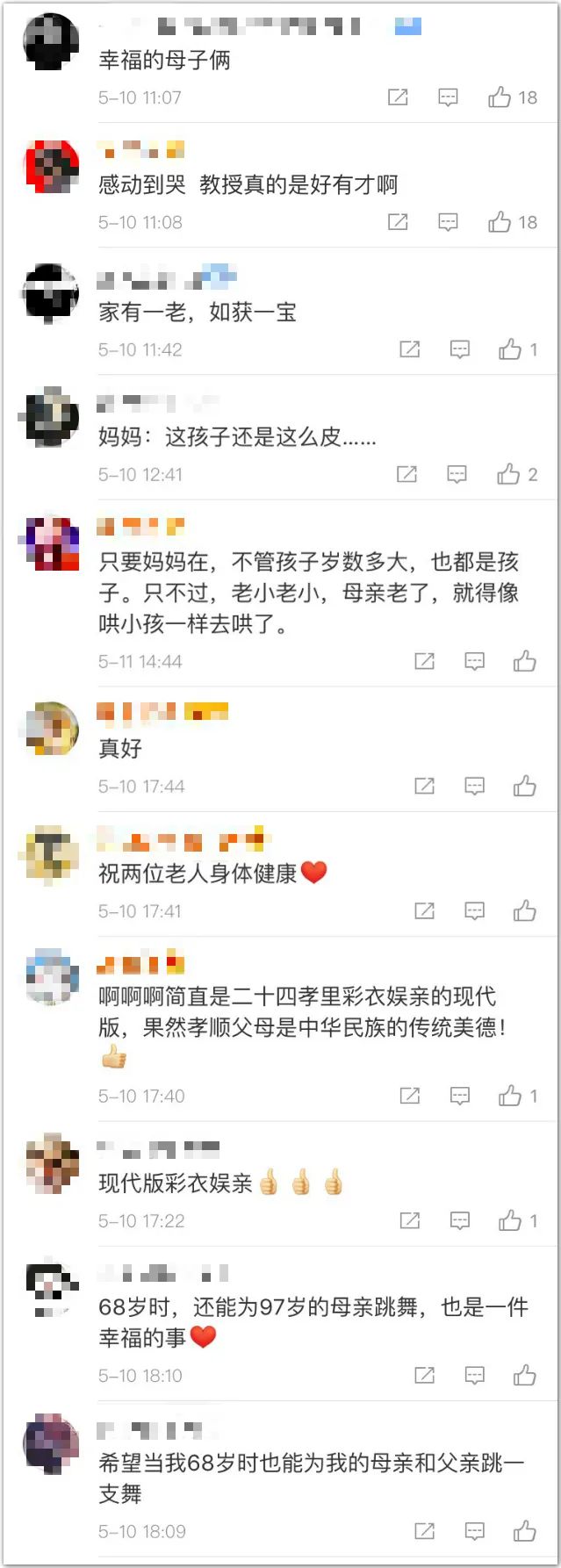This screenshot has width=561, height=1568.
Task: Like the comment '感动到哭 教授真的是好有才啊'
Action: pos(500,222)
